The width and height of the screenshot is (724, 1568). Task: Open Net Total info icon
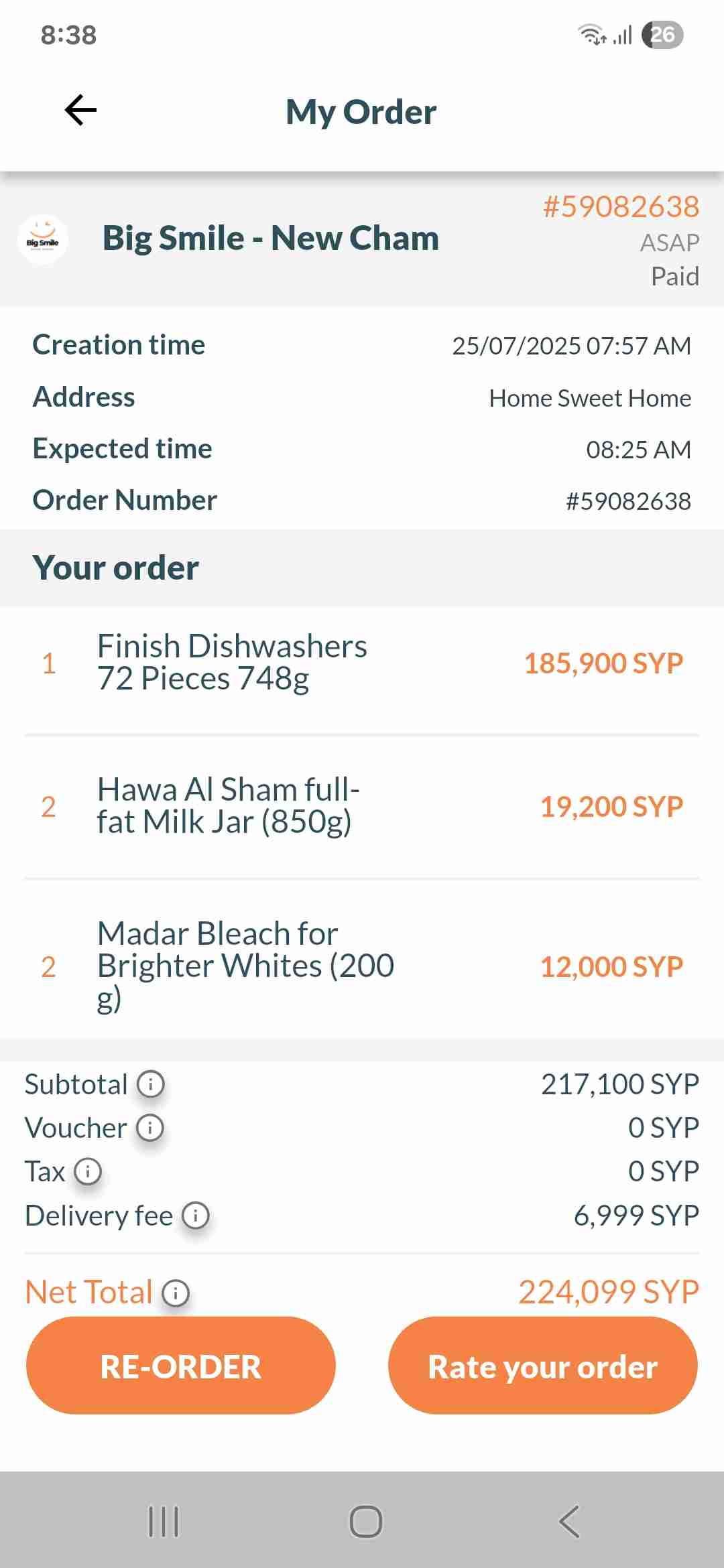(176, 1293)
